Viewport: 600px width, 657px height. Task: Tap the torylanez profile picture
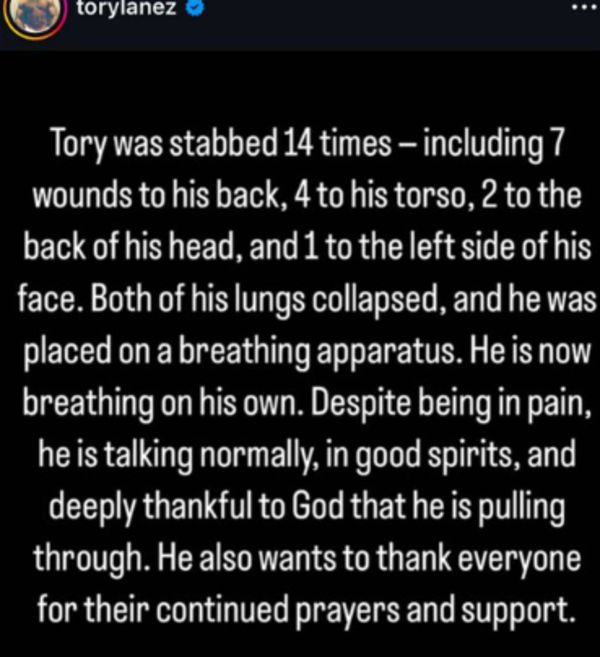[x=35, y=12]
